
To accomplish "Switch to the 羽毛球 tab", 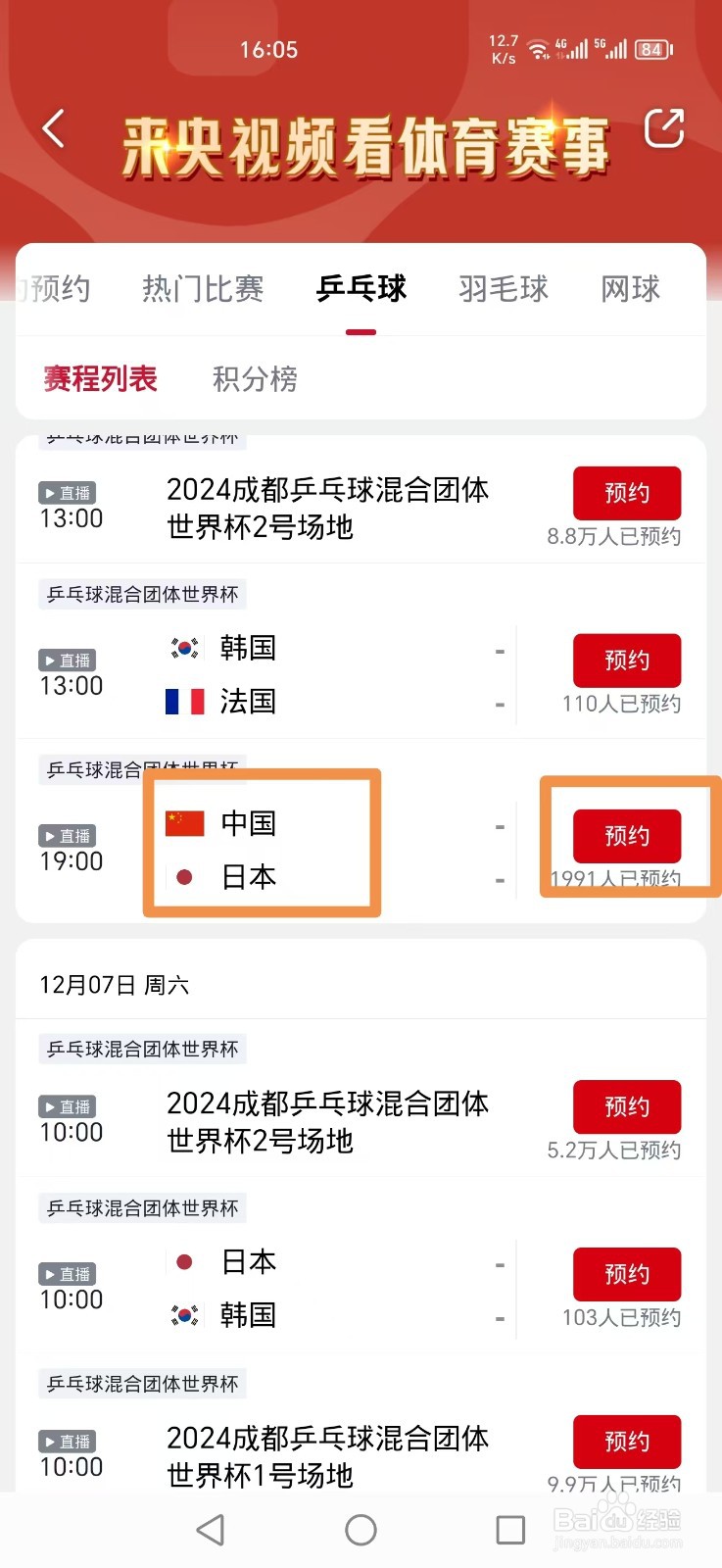I will (503, 288).
